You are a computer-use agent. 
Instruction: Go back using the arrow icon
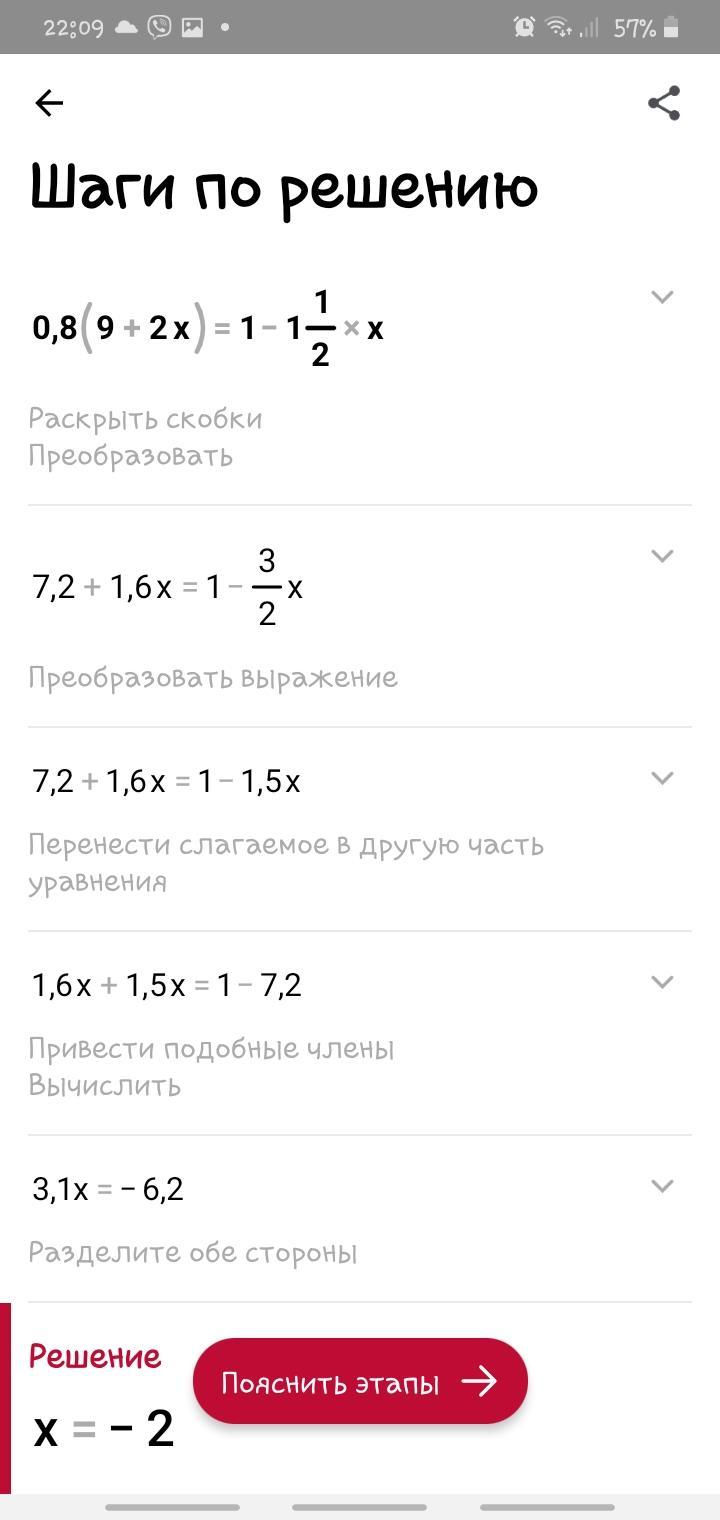tap(49, 103)
